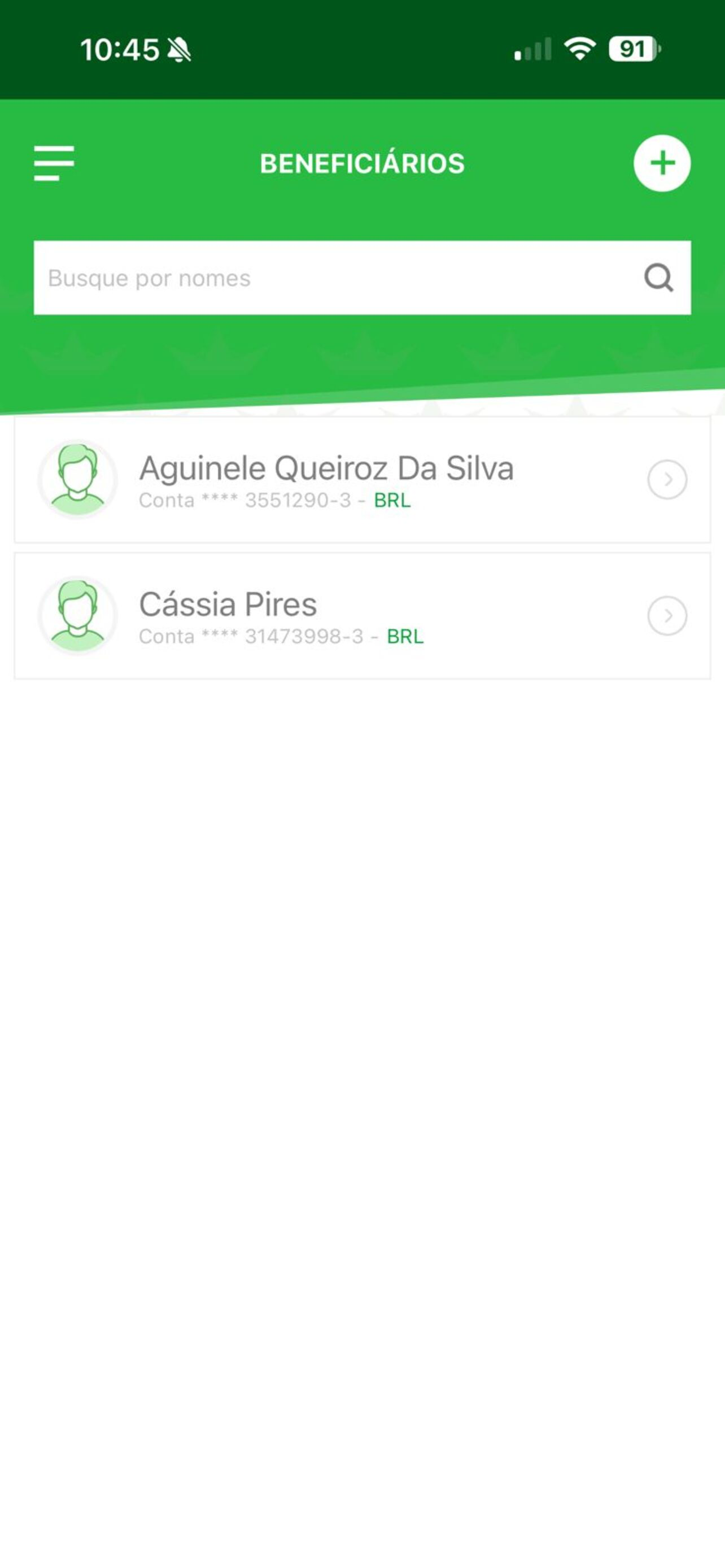Open beneficiary Aguinele Queiroz Da Silva
The width and height of the screenshot is (725, 1568).
pyautogui.click(x=362, y=480)
